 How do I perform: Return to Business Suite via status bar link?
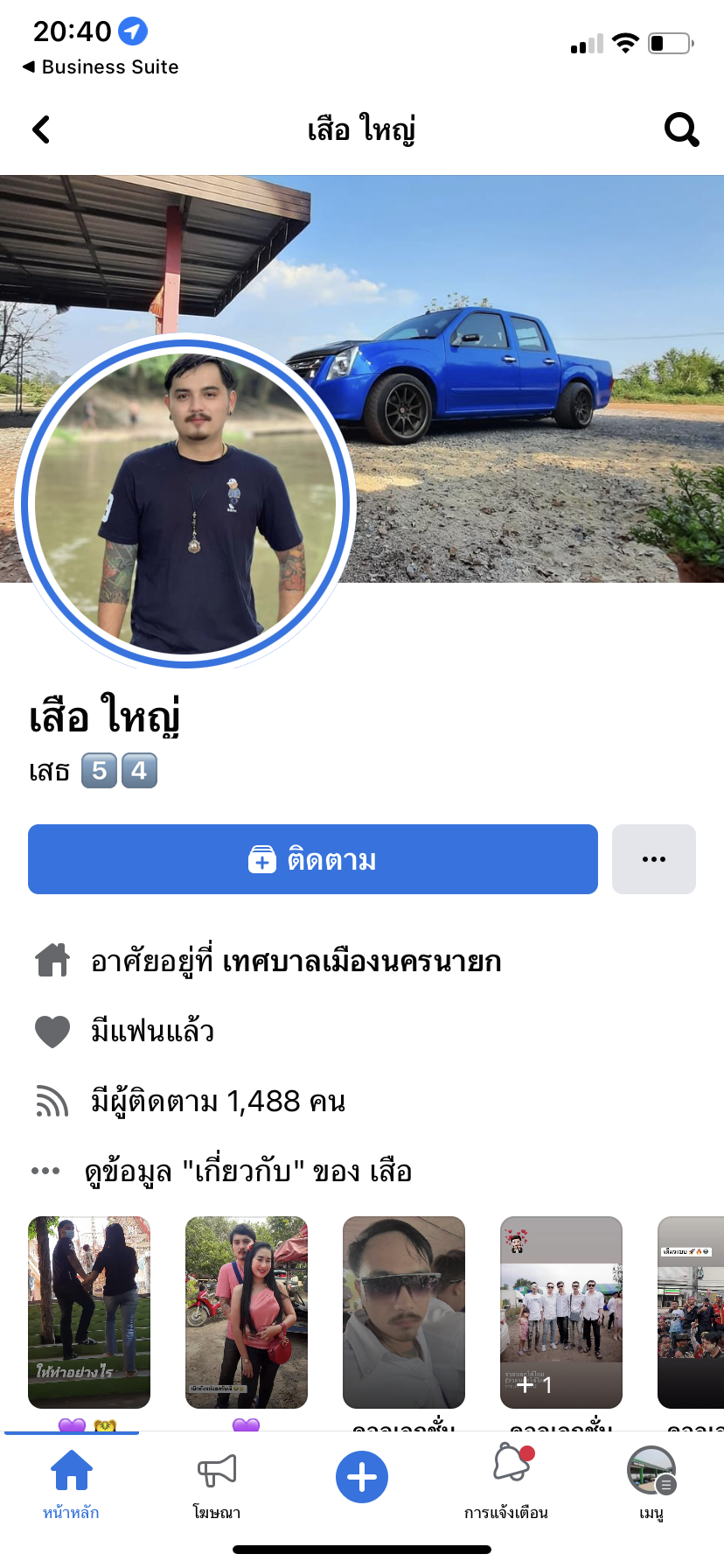(x=101, y=66)
